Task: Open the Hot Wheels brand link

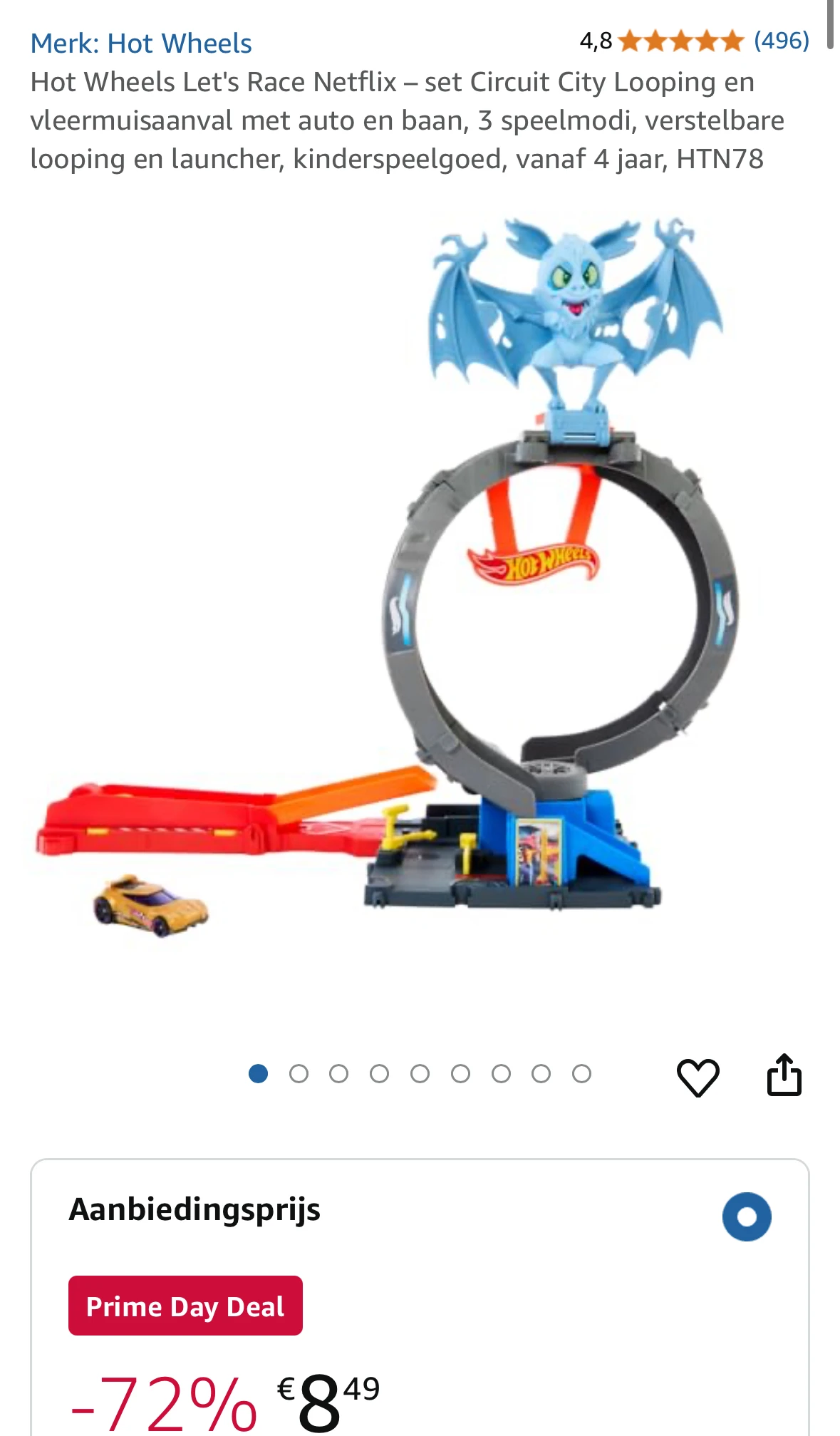Action: (x=141, y=43)
